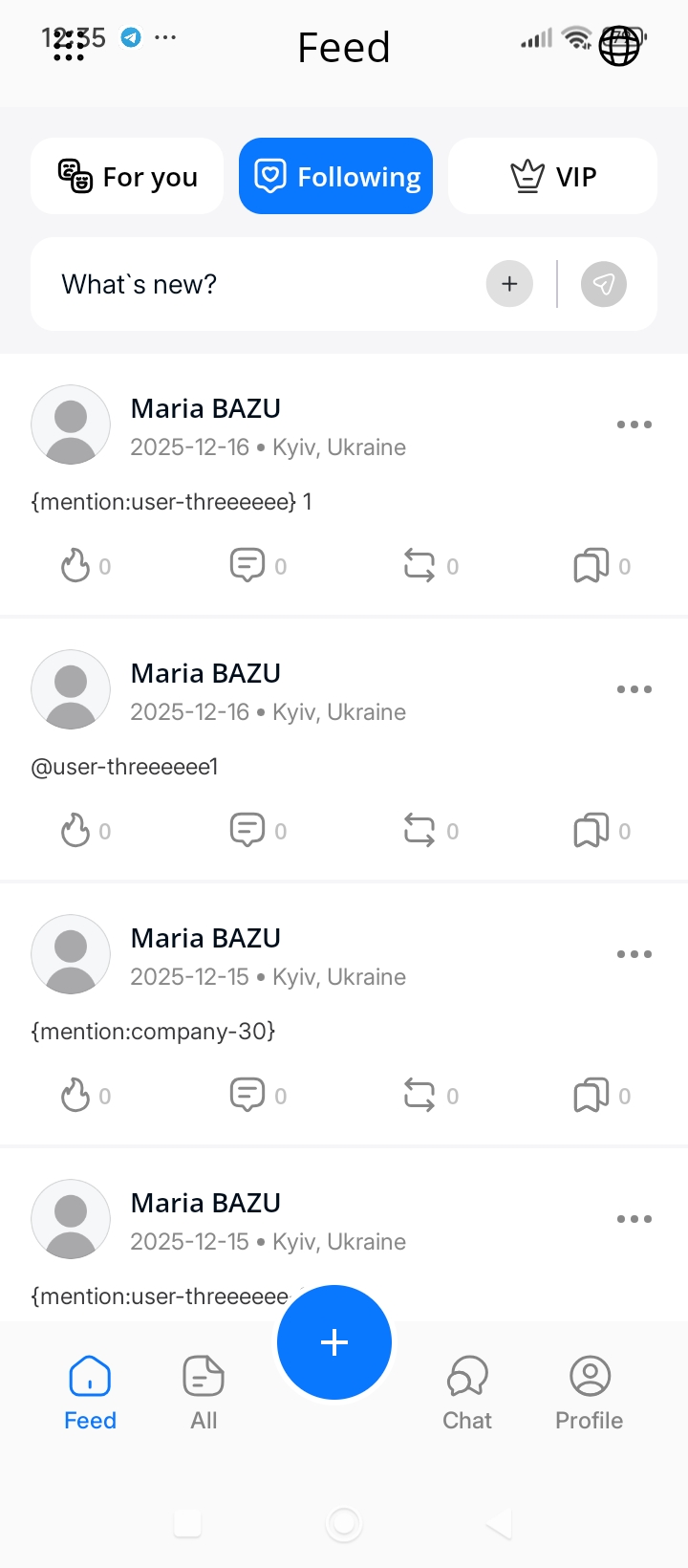Switch to the Profile tab

590,1392
